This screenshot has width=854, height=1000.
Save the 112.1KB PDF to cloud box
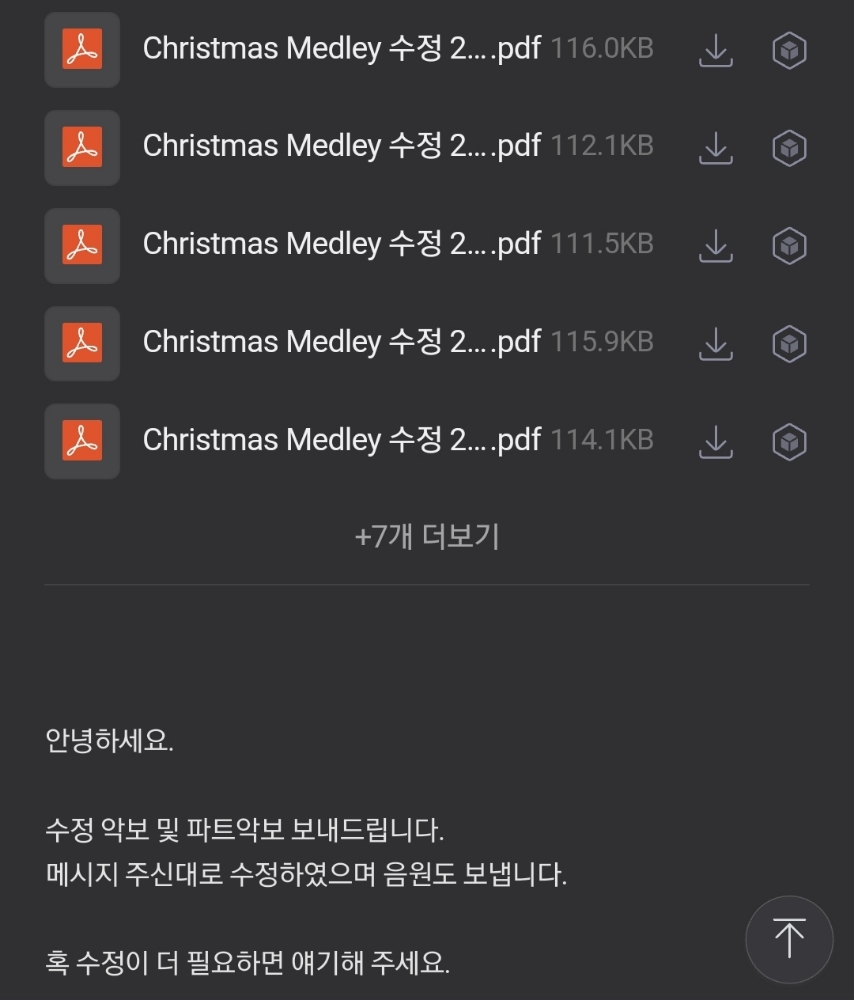point(790,148)
